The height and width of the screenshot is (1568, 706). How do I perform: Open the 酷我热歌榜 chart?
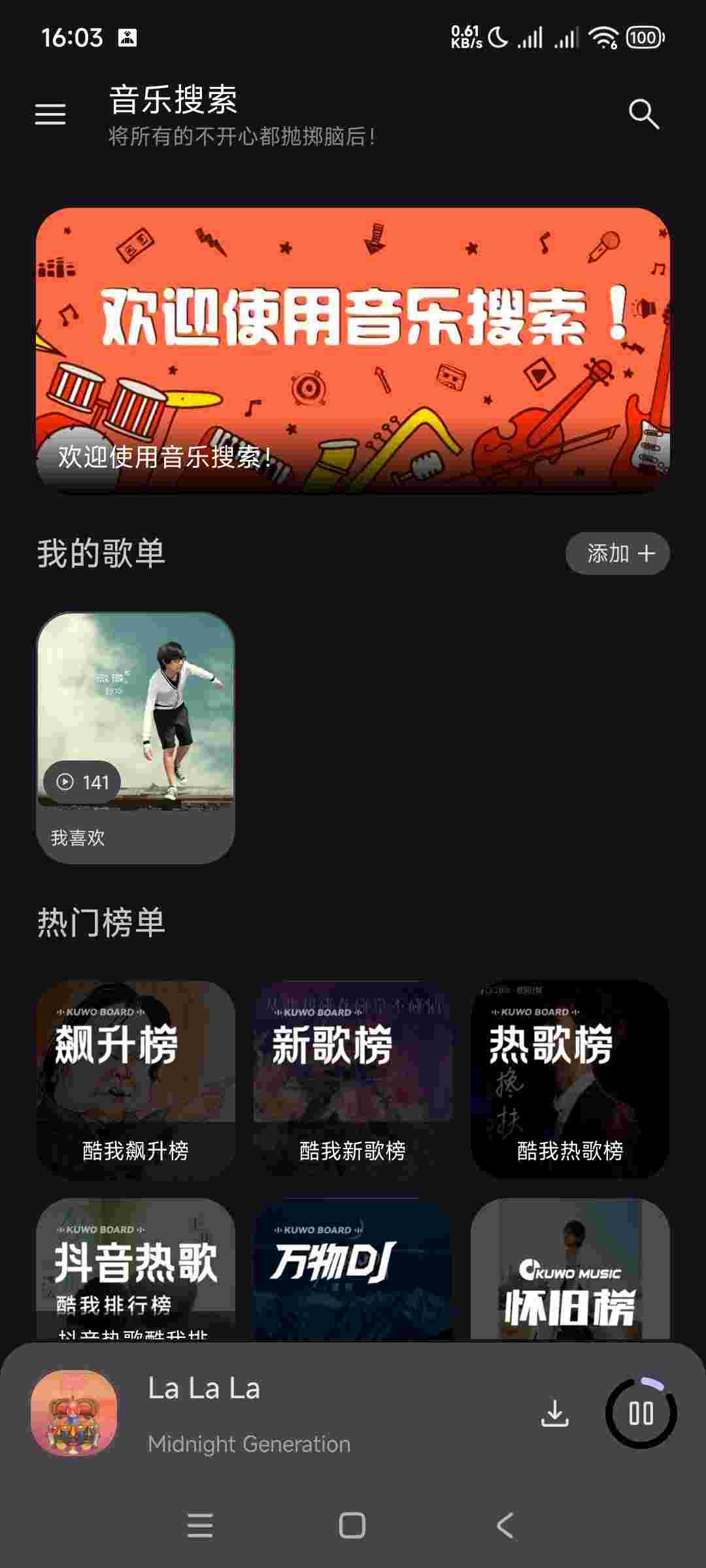[570, 1079]
